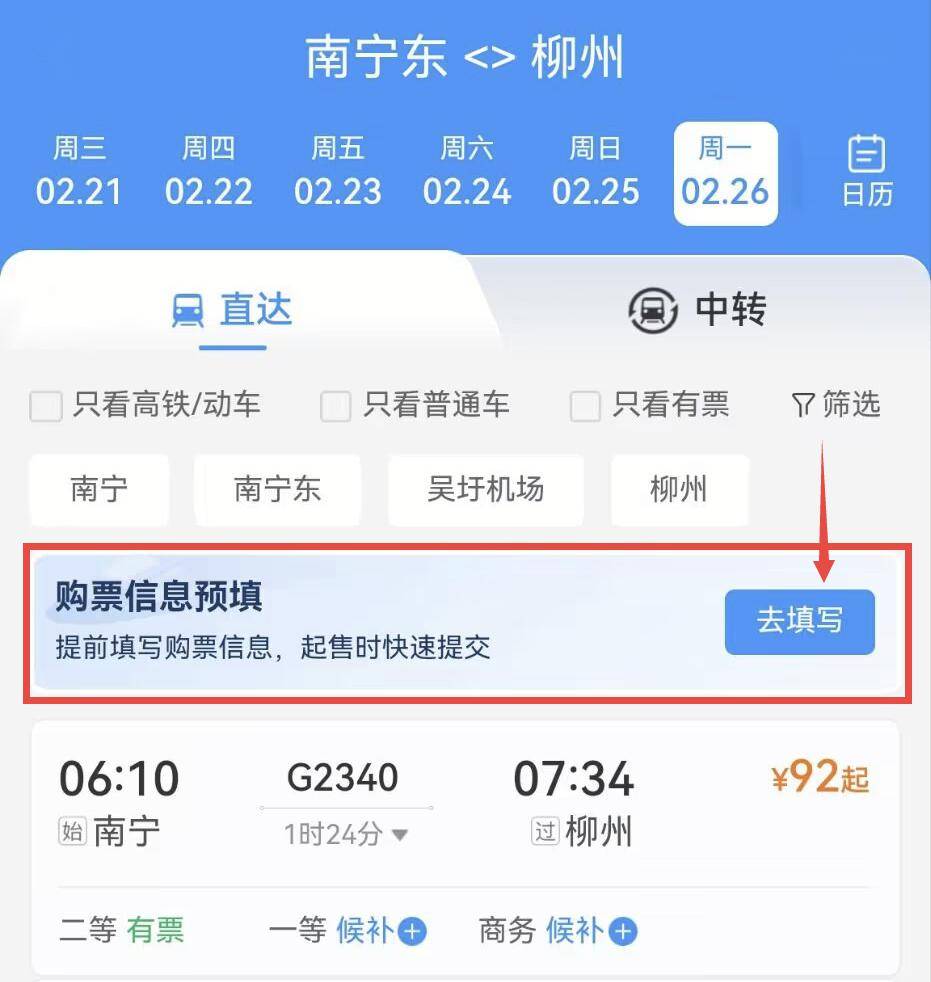Open the 筛选 filter options
Viewport: 931px width, 982px height.
pyautogui.click(x=836, y=404)
